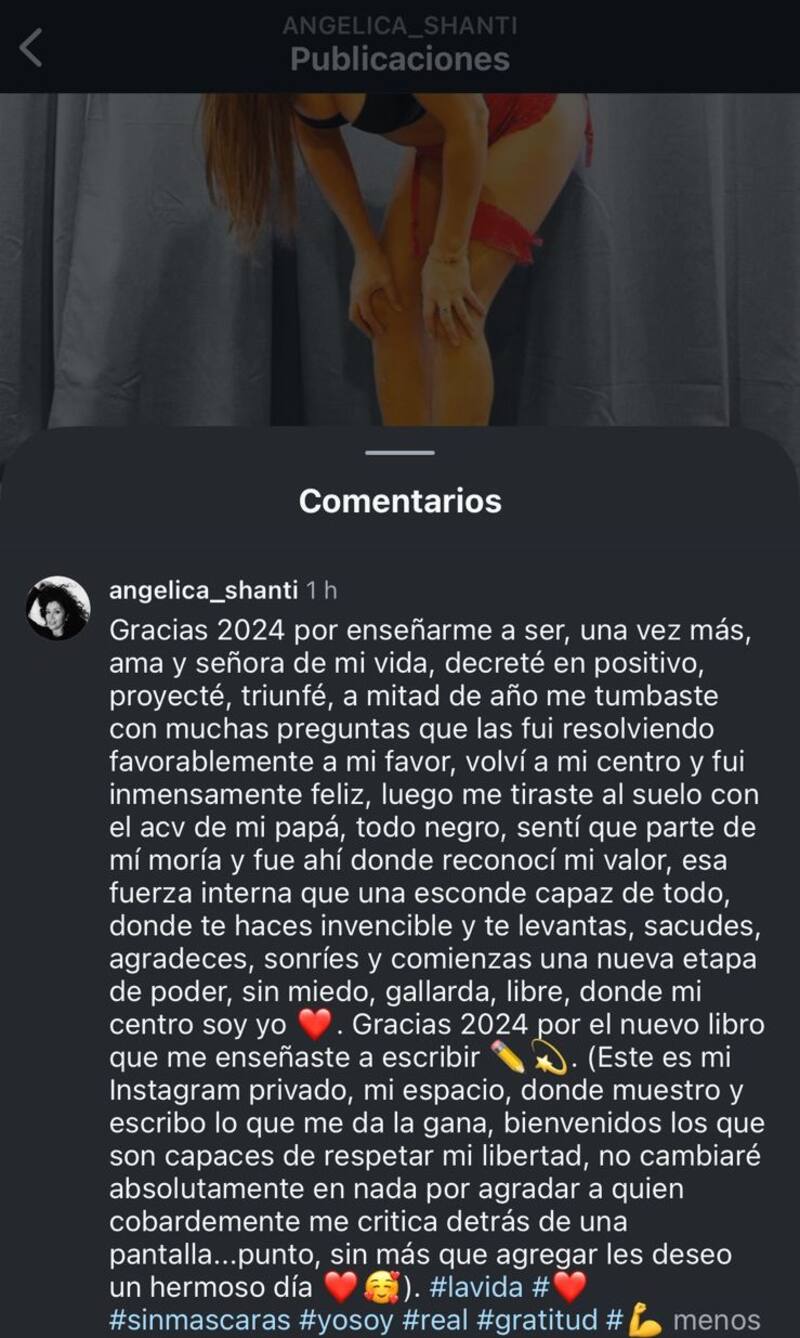Tap the drag handle above Comentarios
This screenshot has width=800, height=1338.
(x=399, y=452)
